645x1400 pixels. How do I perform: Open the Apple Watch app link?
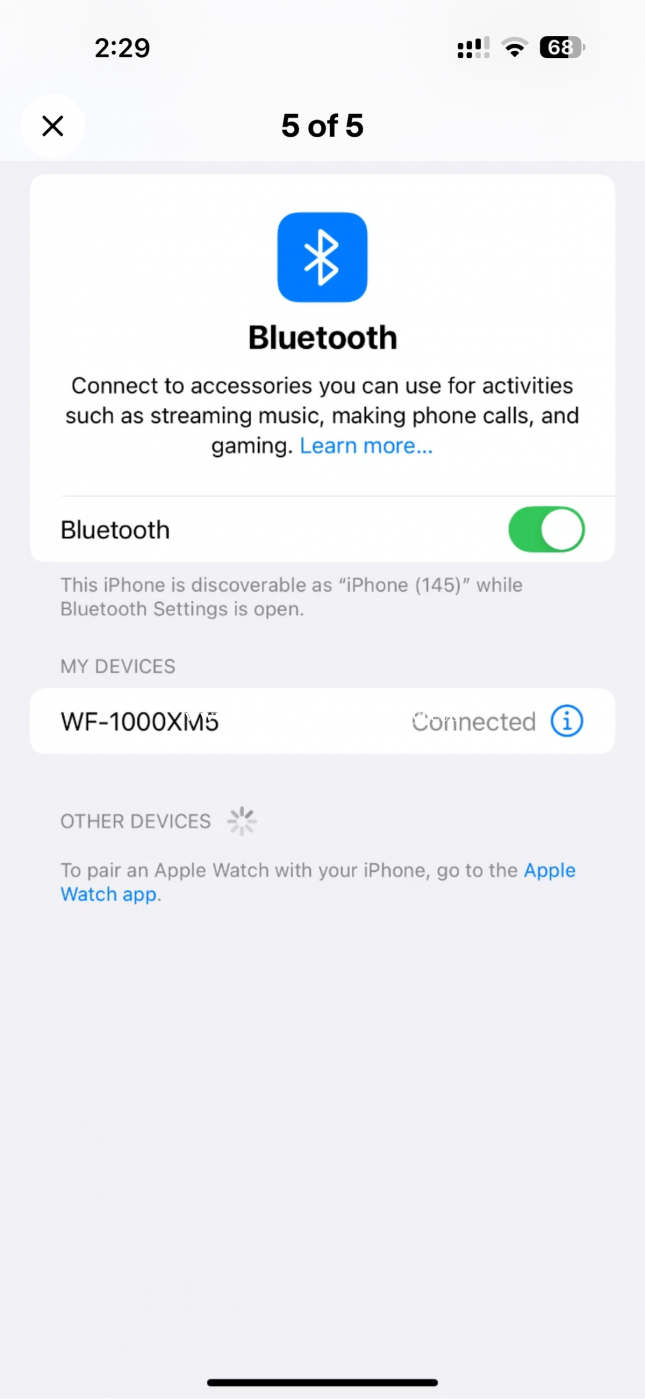pos(549,871)
